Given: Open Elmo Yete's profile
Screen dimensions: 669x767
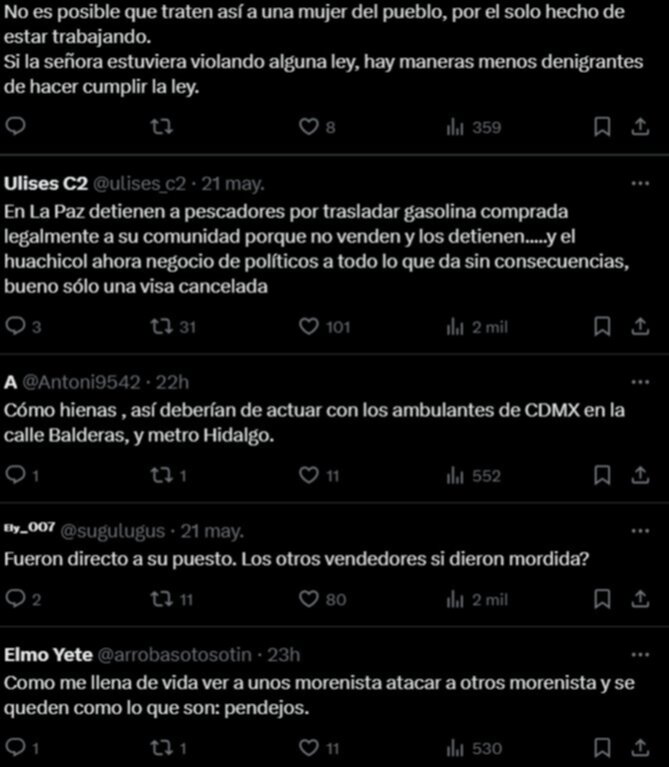Looking at the screenshot, I should point(48,654).
